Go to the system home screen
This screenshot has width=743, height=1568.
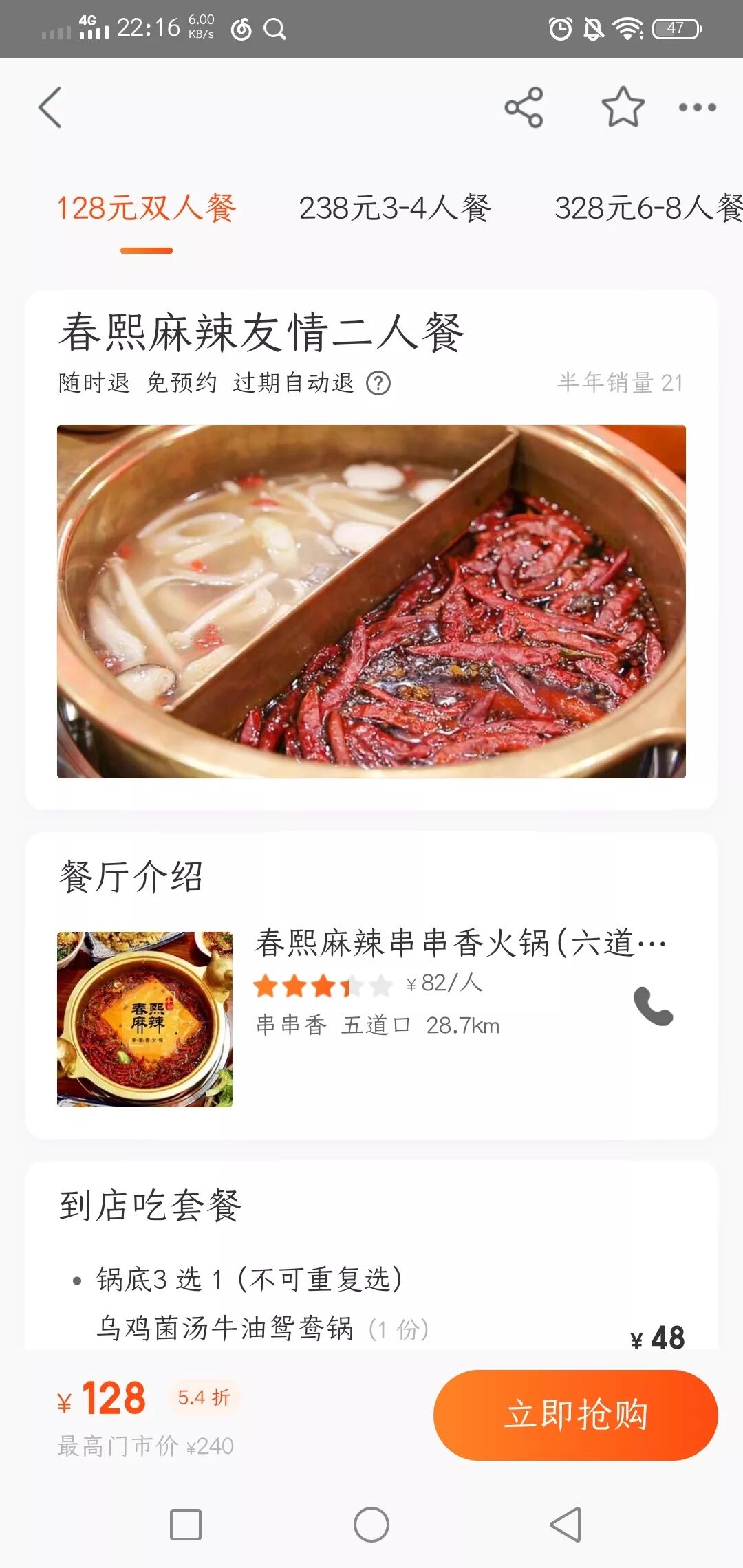(x=371, y=1525)
